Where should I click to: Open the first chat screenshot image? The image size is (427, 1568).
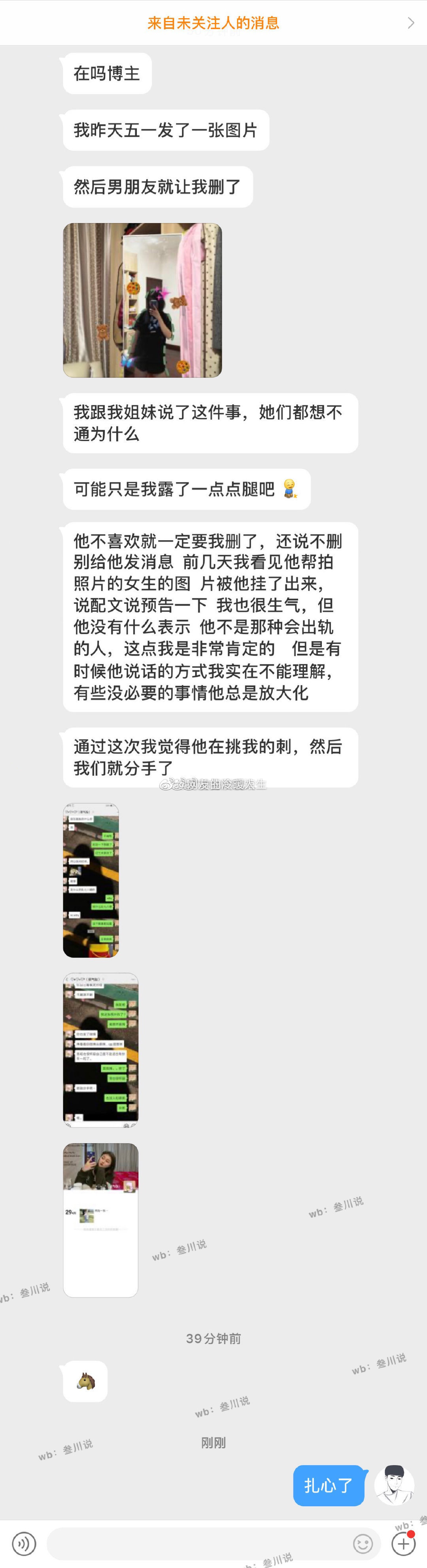tap(91, 880)
